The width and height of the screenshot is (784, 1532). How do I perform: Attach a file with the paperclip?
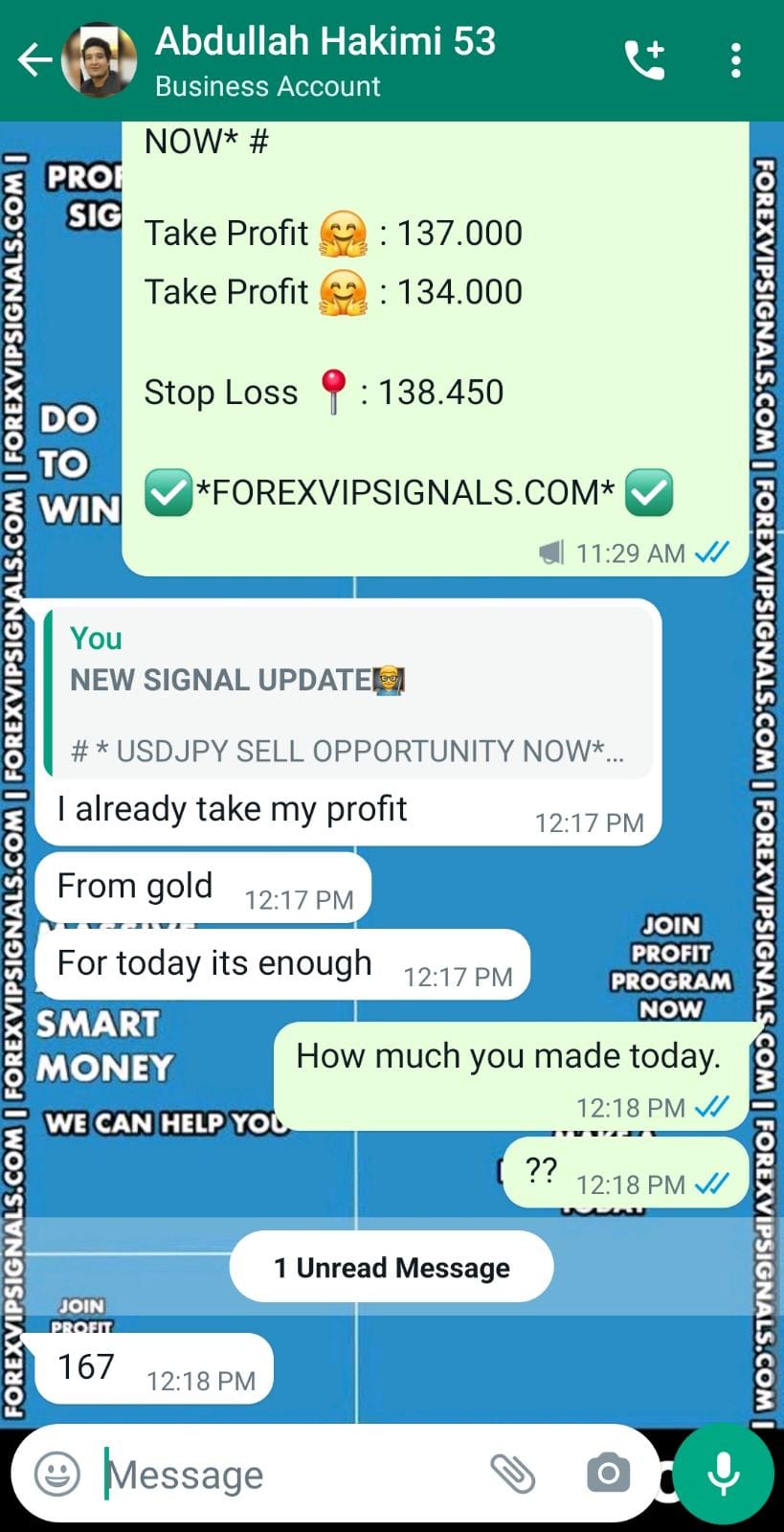click(x=513, y=1474)
